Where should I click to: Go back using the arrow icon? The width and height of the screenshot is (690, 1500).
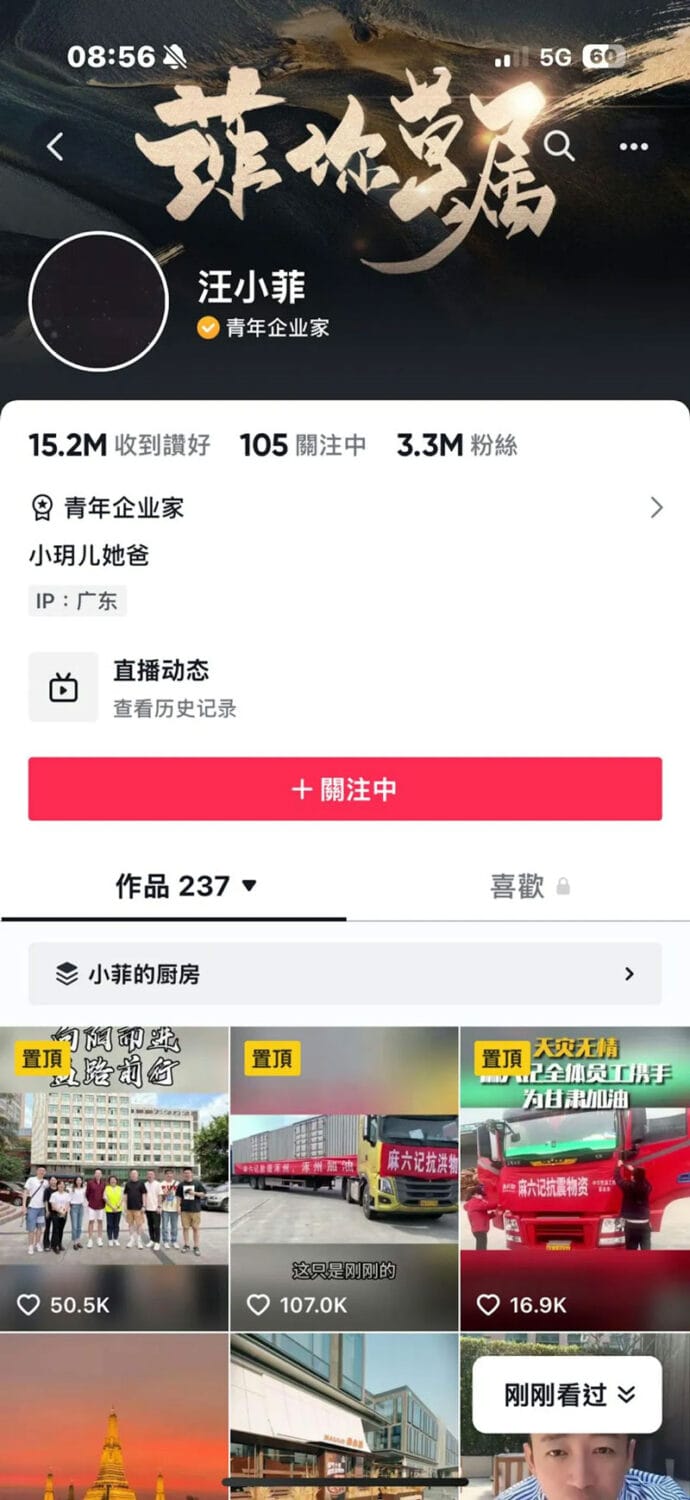(x=55, y=147)
